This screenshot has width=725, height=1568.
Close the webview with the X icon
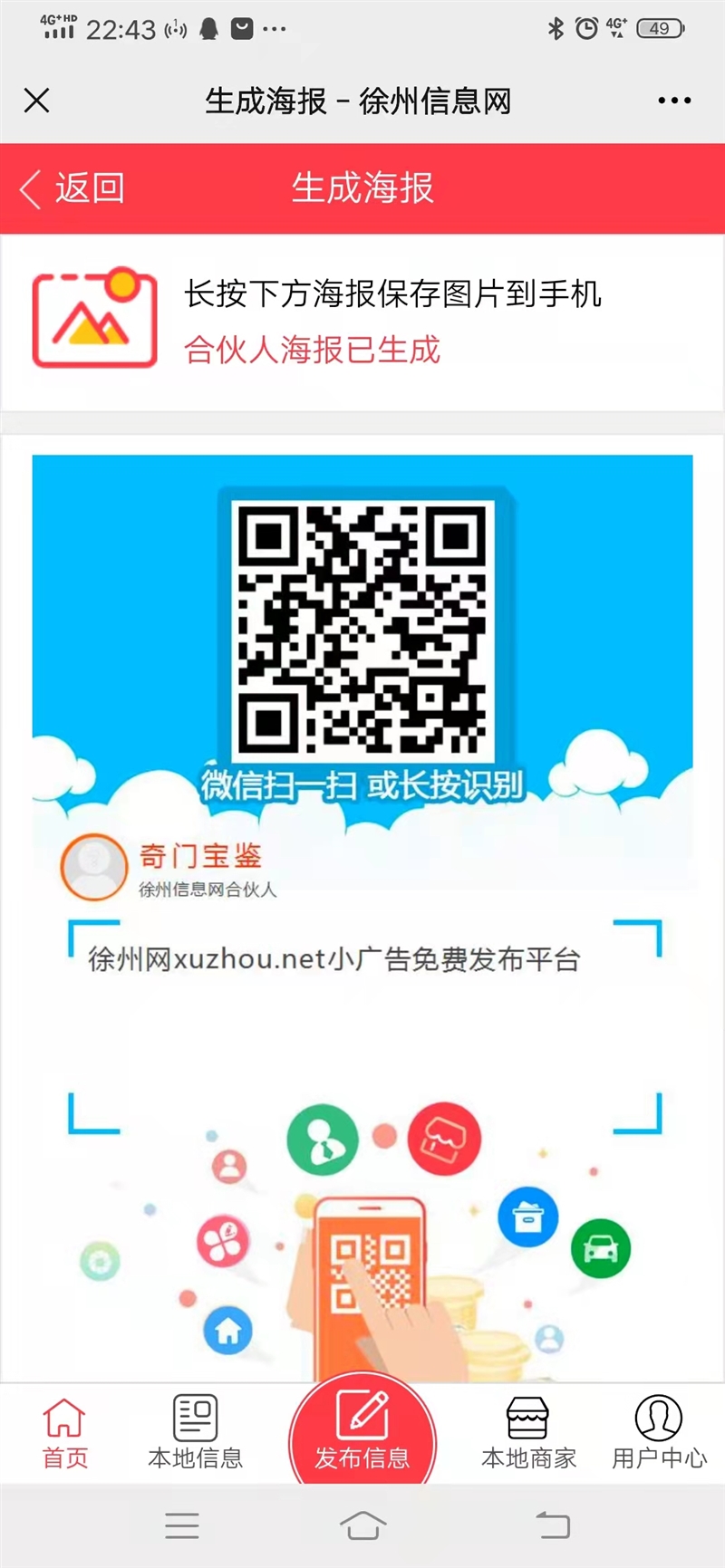pos(37,100)
